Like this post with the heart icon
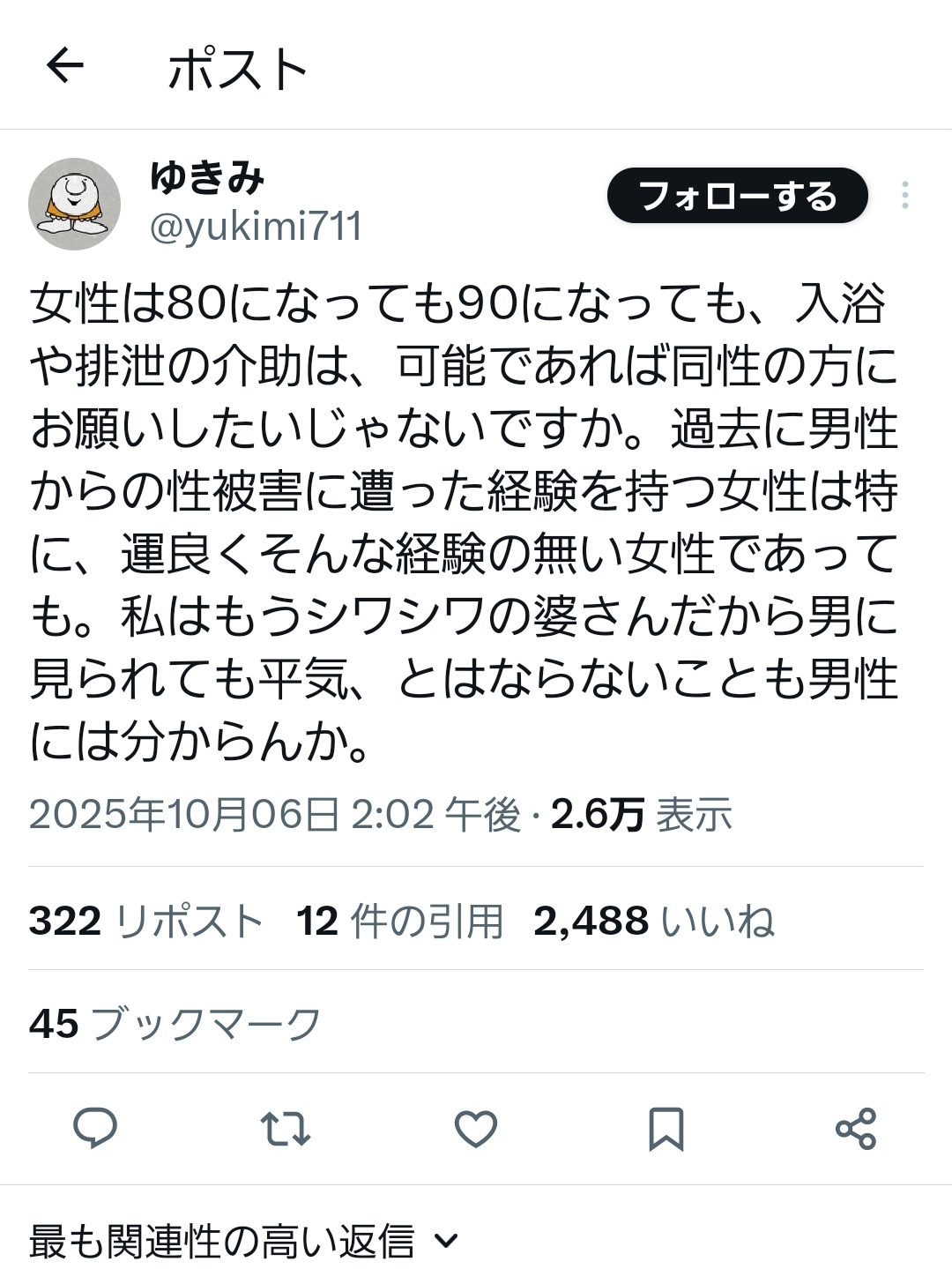 pyautogui.click(x=476, y=1128)
